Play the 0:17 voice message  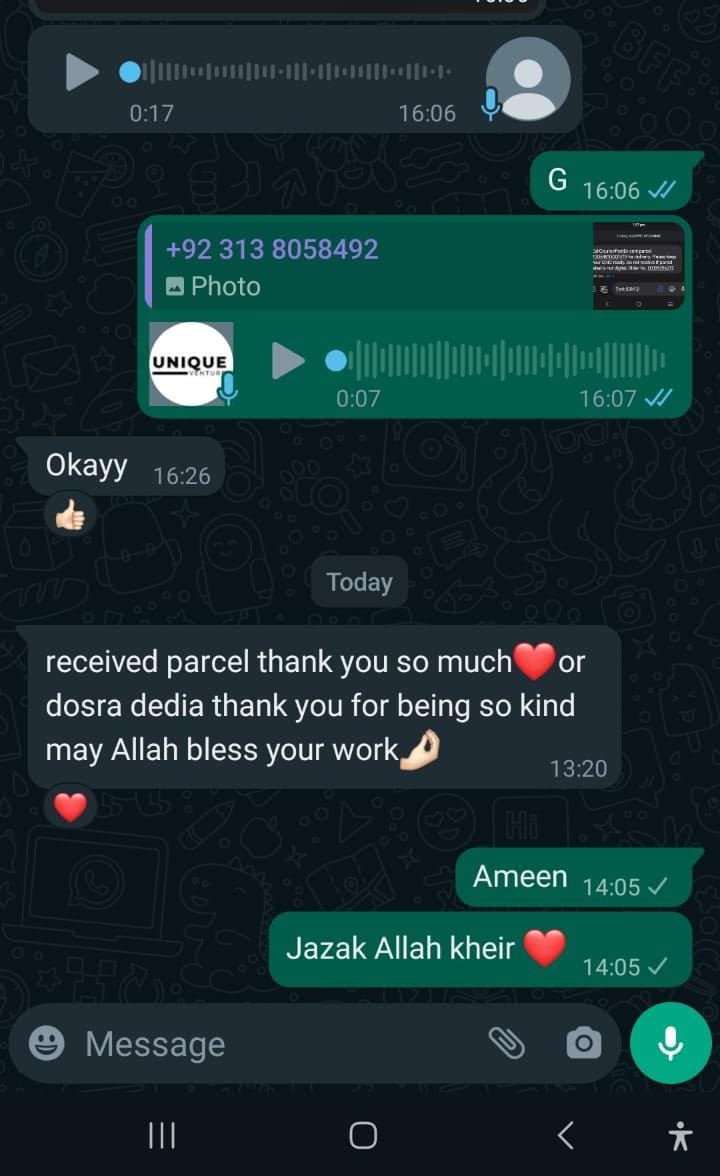(82, 72)
